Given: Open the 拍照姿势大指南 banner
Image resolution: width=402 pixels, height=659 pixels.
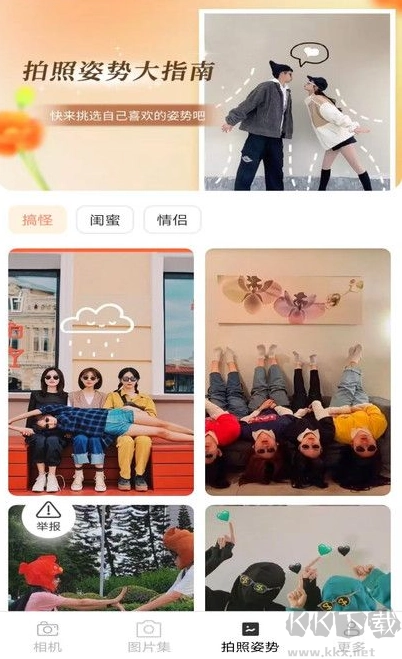Looking at the screenshot, I should (201, 99).
